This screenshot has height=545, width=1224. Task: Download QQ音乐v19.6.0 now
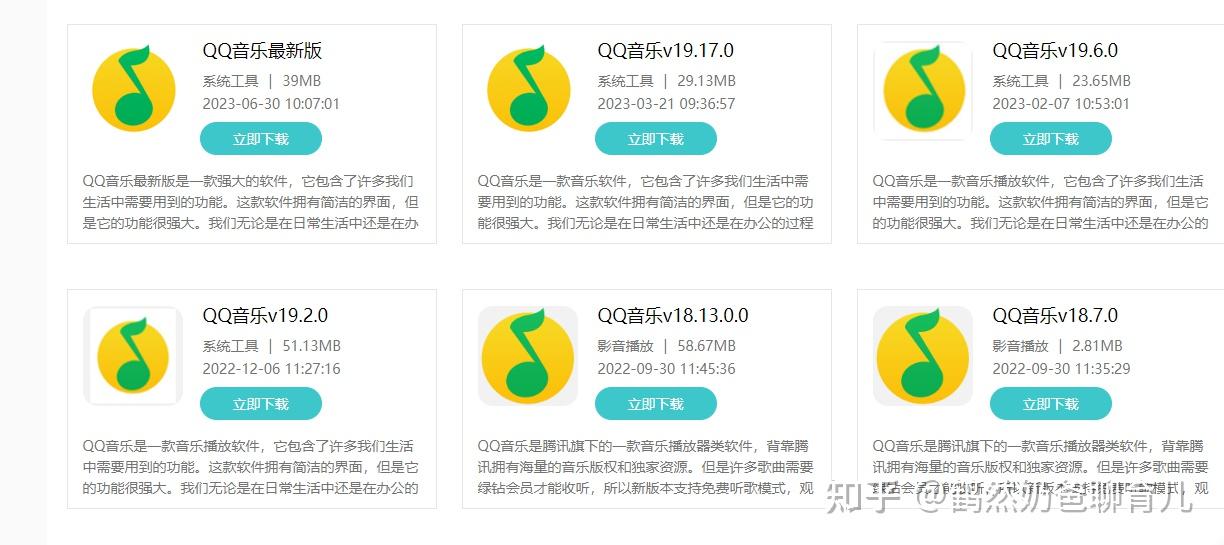(1051, 139)
